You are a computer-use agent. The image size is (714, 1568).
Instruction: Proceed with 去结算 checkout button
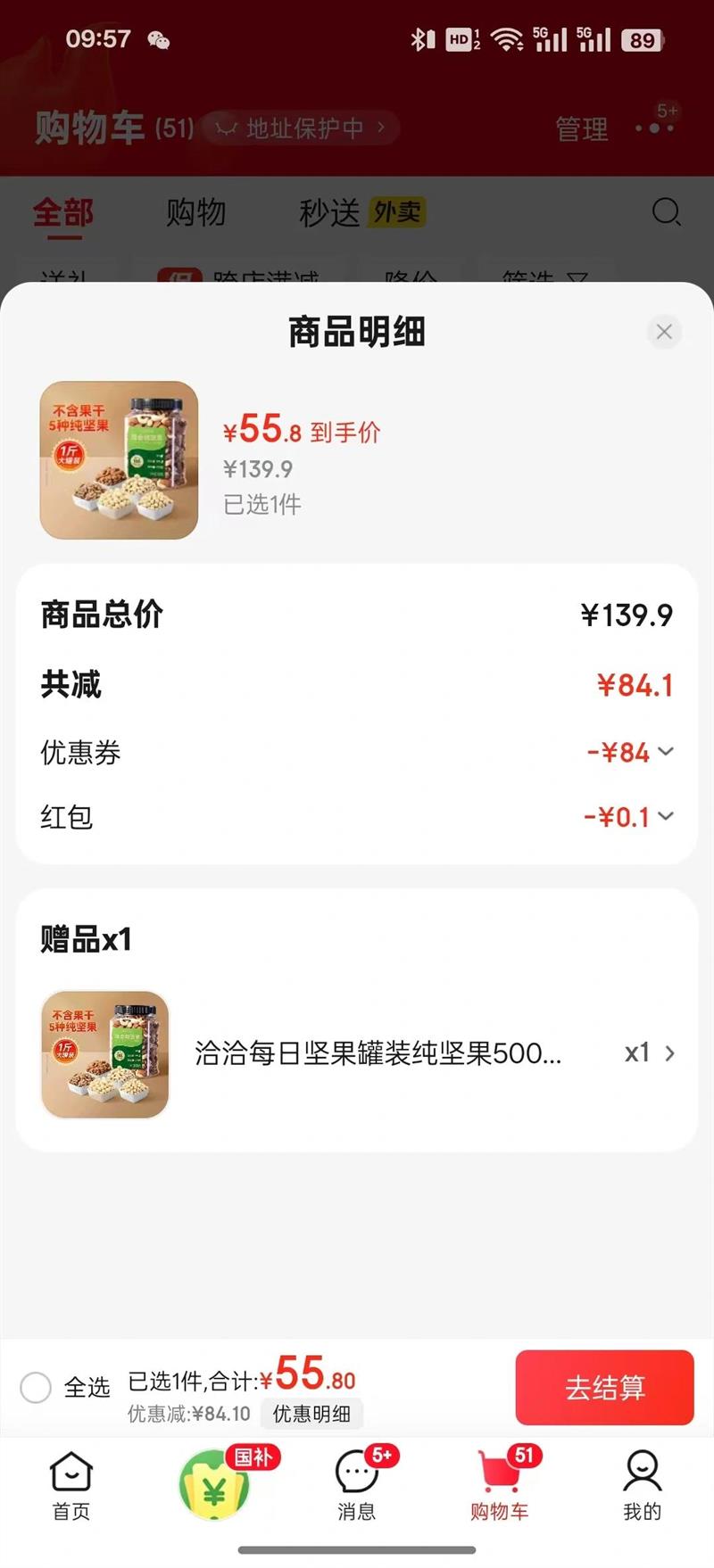[x=604, y=1387]
